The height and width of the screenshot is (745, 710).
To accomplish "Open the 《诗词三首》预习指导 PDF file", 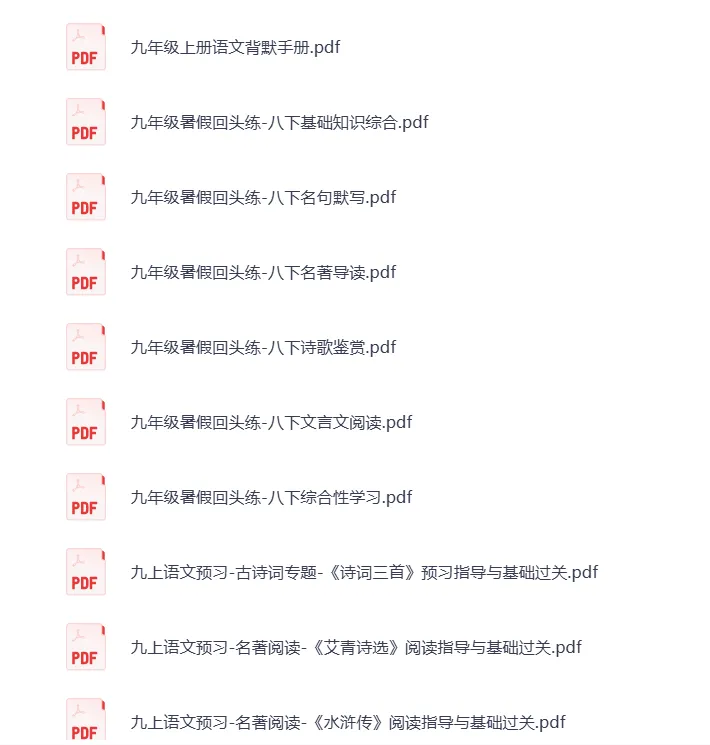I will [x=364, y=572].
